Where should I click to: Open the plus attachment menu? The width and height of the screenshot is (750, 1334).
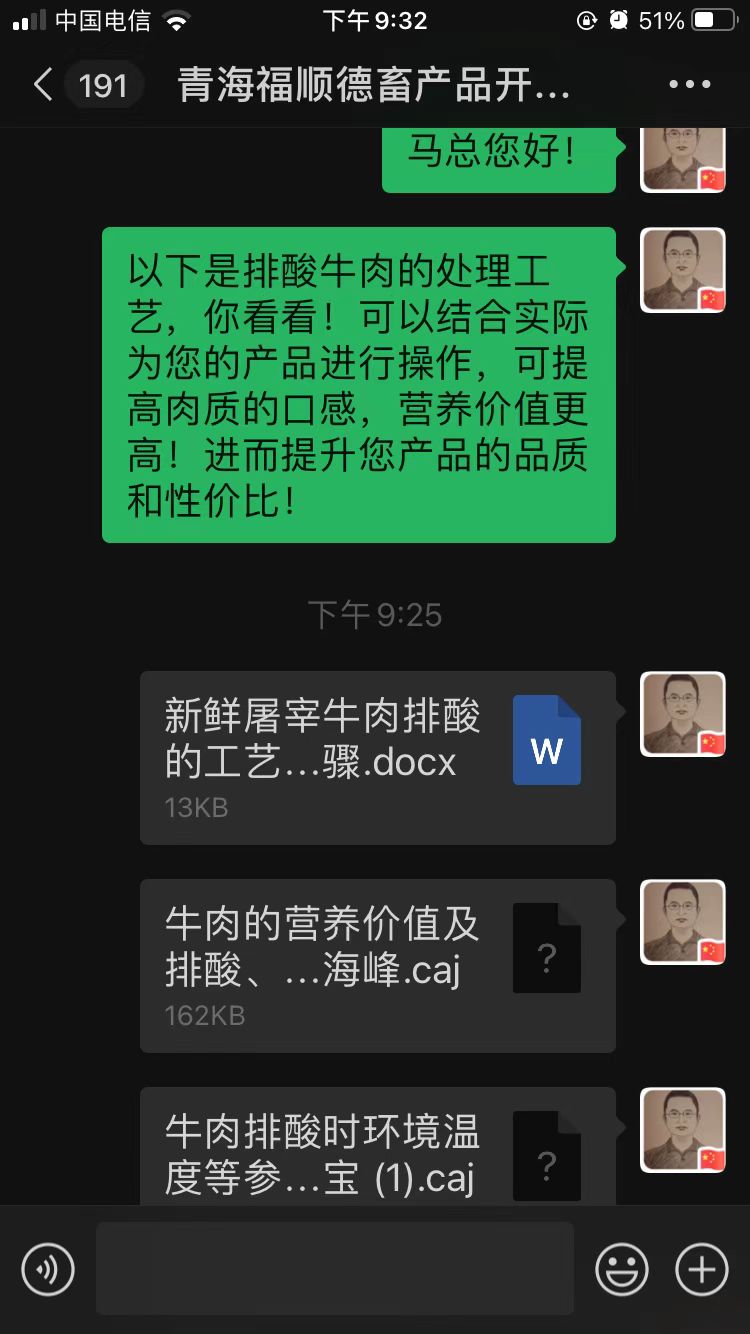tap(702, 1270)
